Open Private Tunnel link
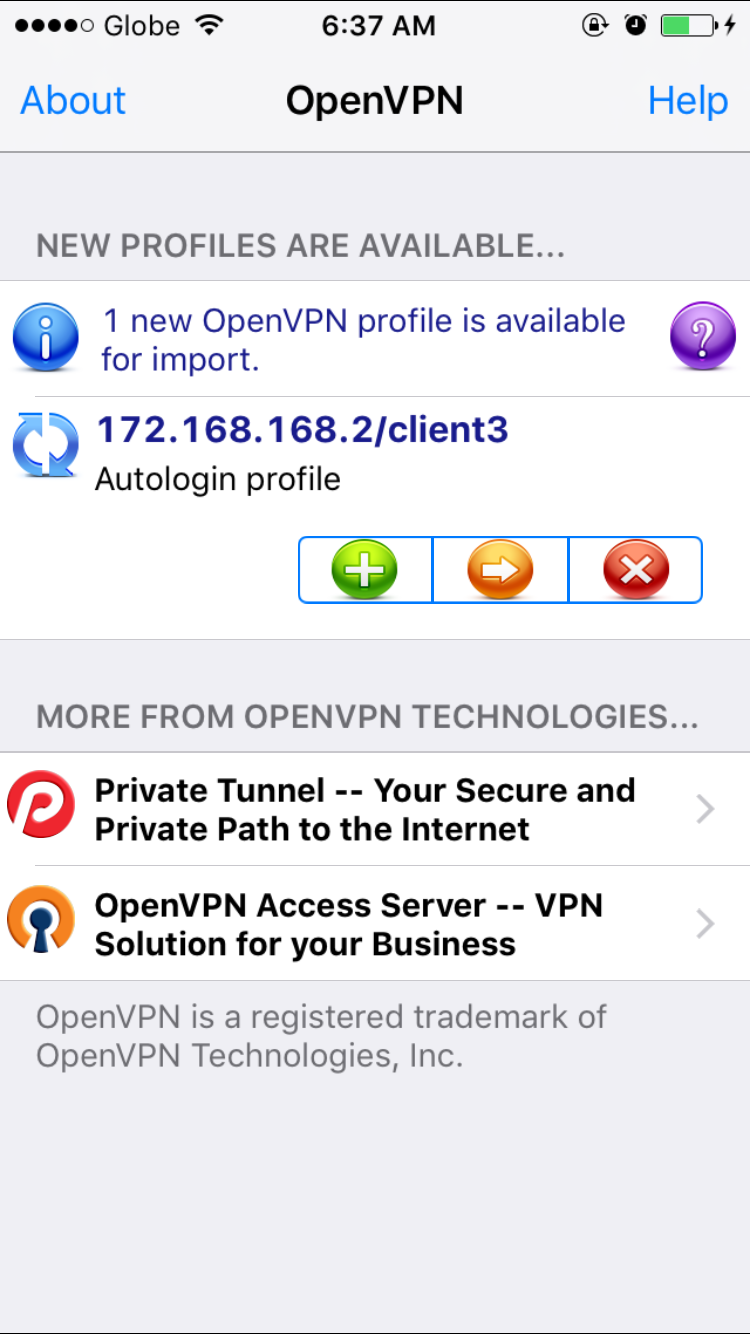Screen dimensions: 750x1334 [x=375, y=809]
